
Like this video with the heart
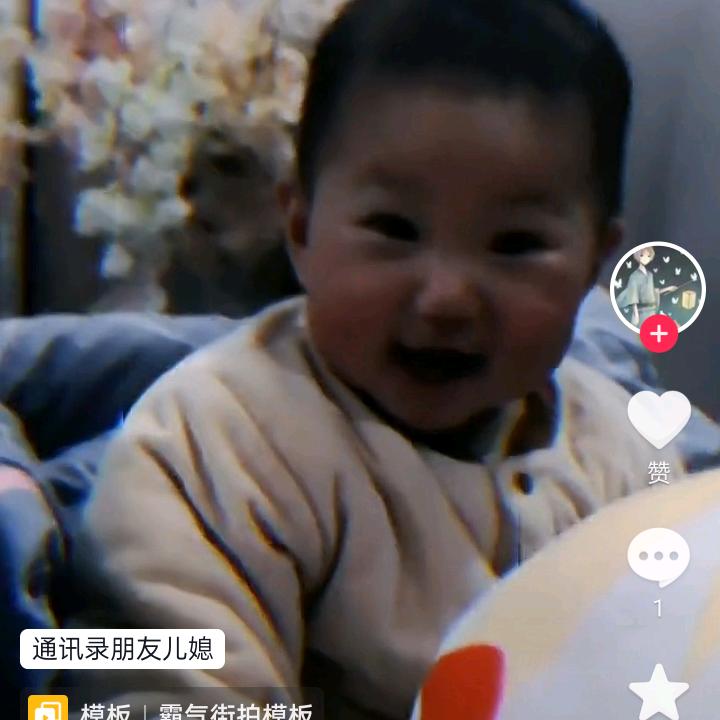click(x=659, y=419)
